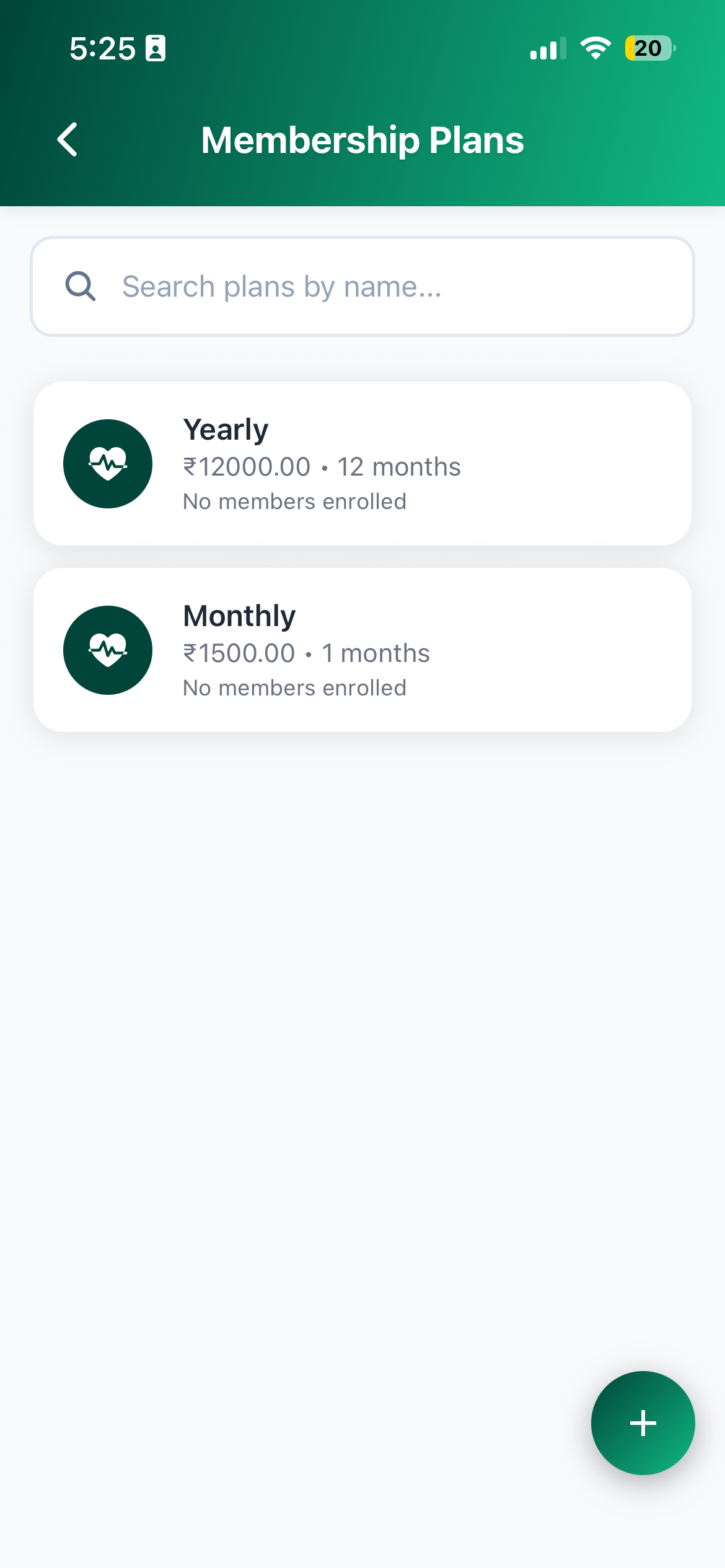Tap the 1 months duration label

coord(375,652)
